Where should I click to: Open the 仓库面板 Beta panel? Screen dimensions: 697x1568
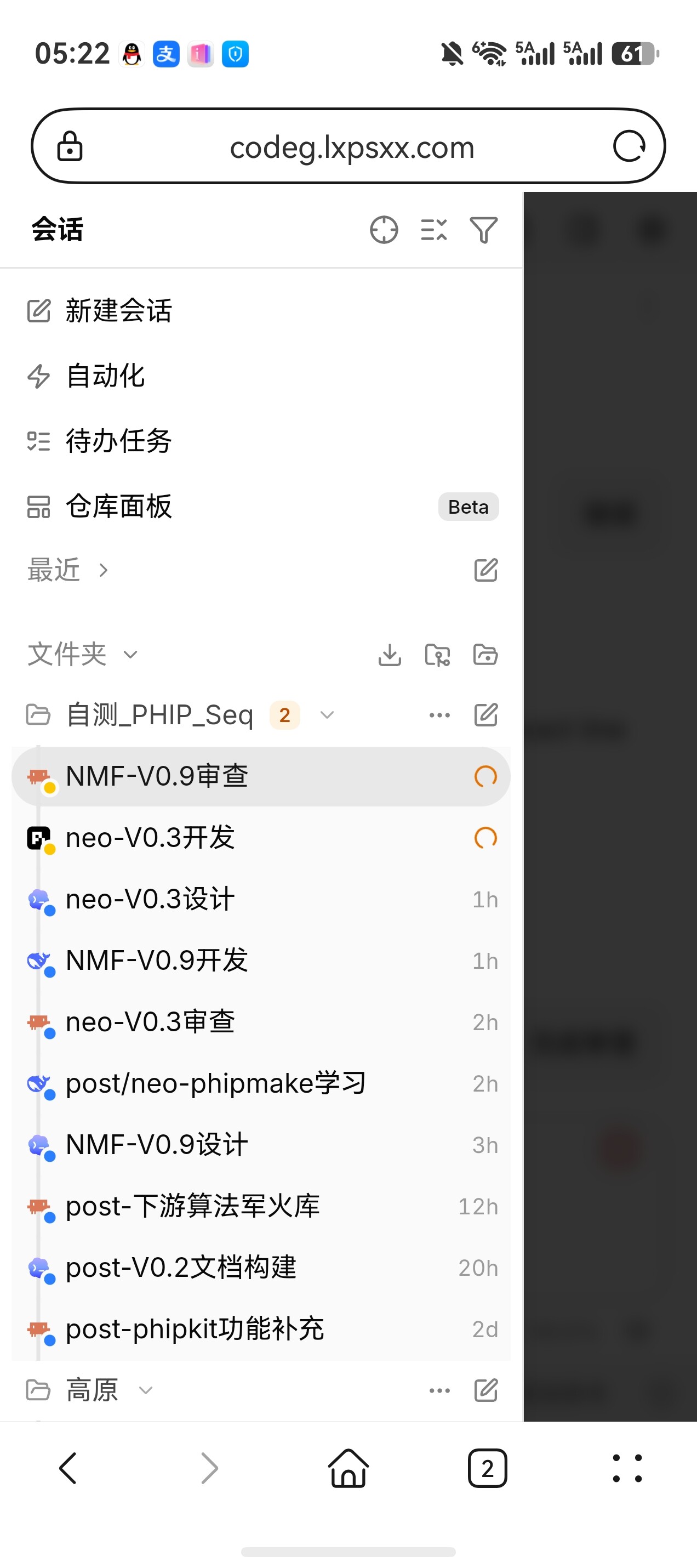[x=261, y=507]
